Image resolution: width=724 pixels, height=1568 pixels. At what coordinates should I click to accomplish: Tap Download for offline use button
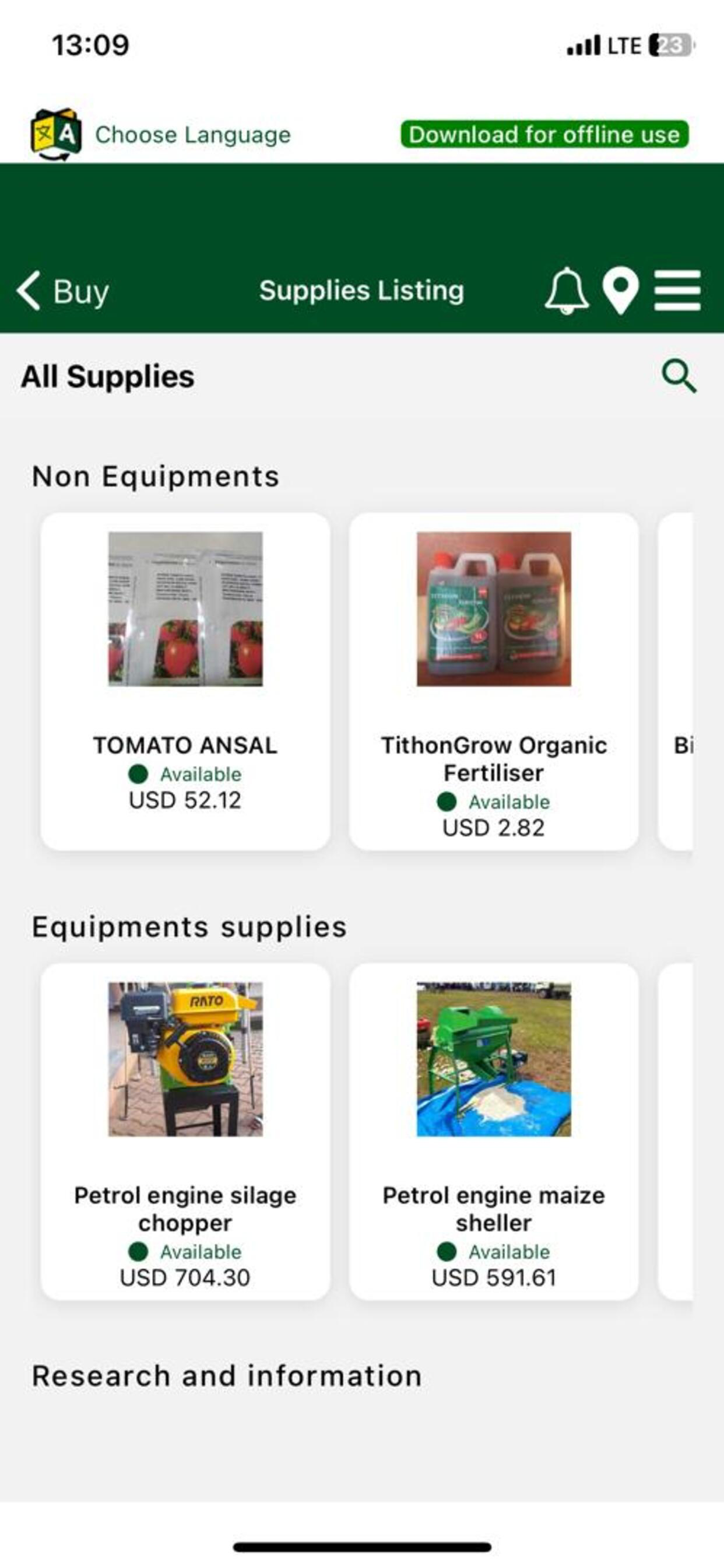tap(544, 135)
